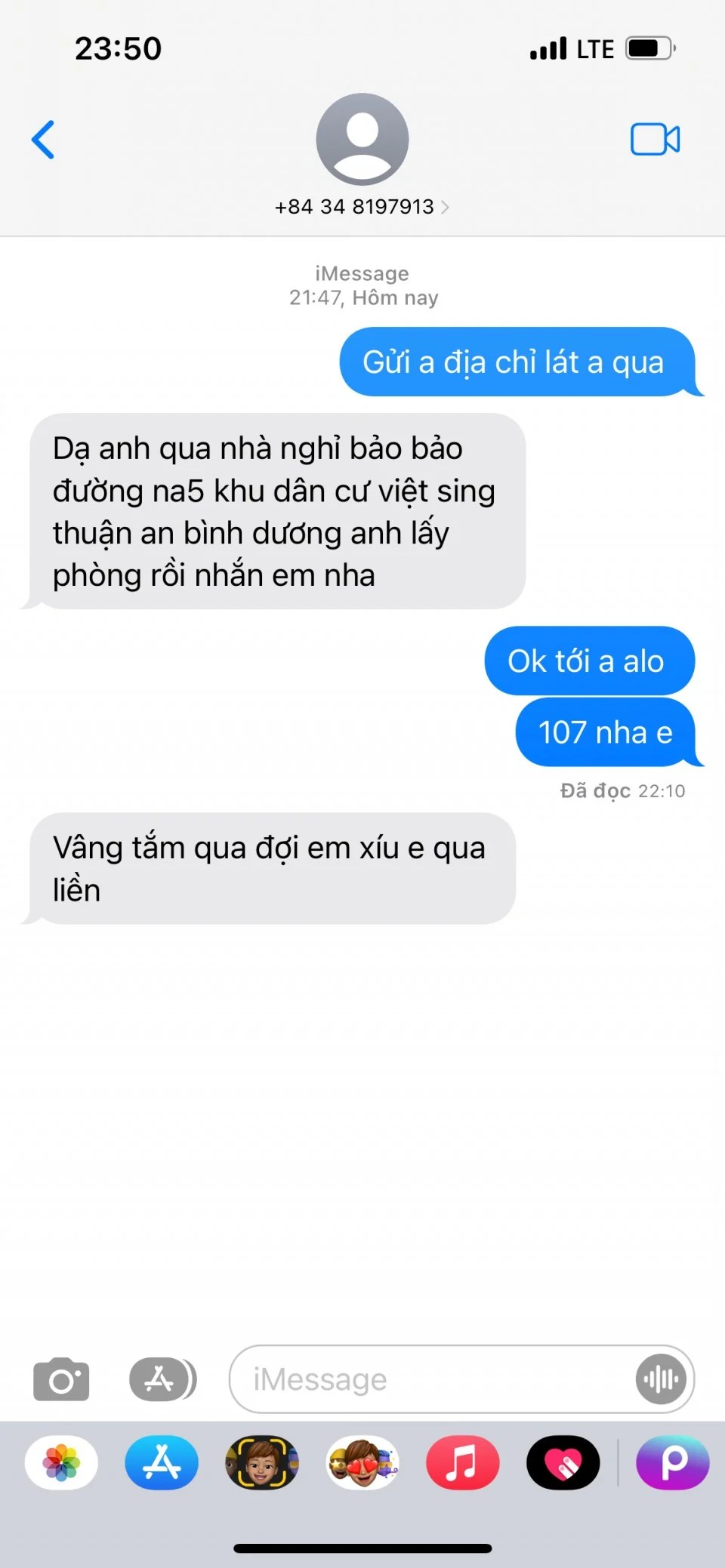The width and height of the screenshot is (725, 1568).
Task: Go back to the messages list
Action: [x=43, y=140]
